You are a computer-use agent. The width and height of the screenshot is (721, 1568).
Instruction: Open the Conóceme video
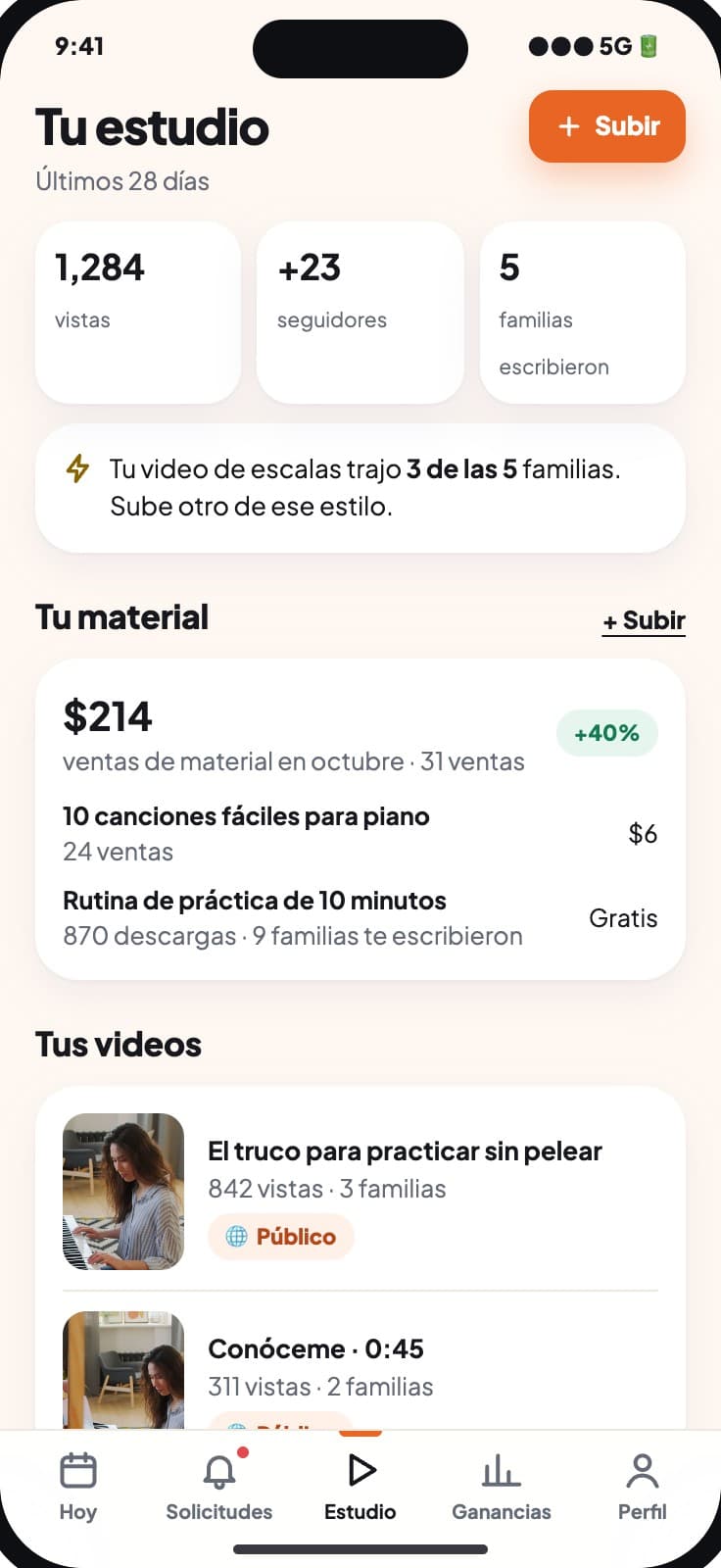click(360, 1370)
